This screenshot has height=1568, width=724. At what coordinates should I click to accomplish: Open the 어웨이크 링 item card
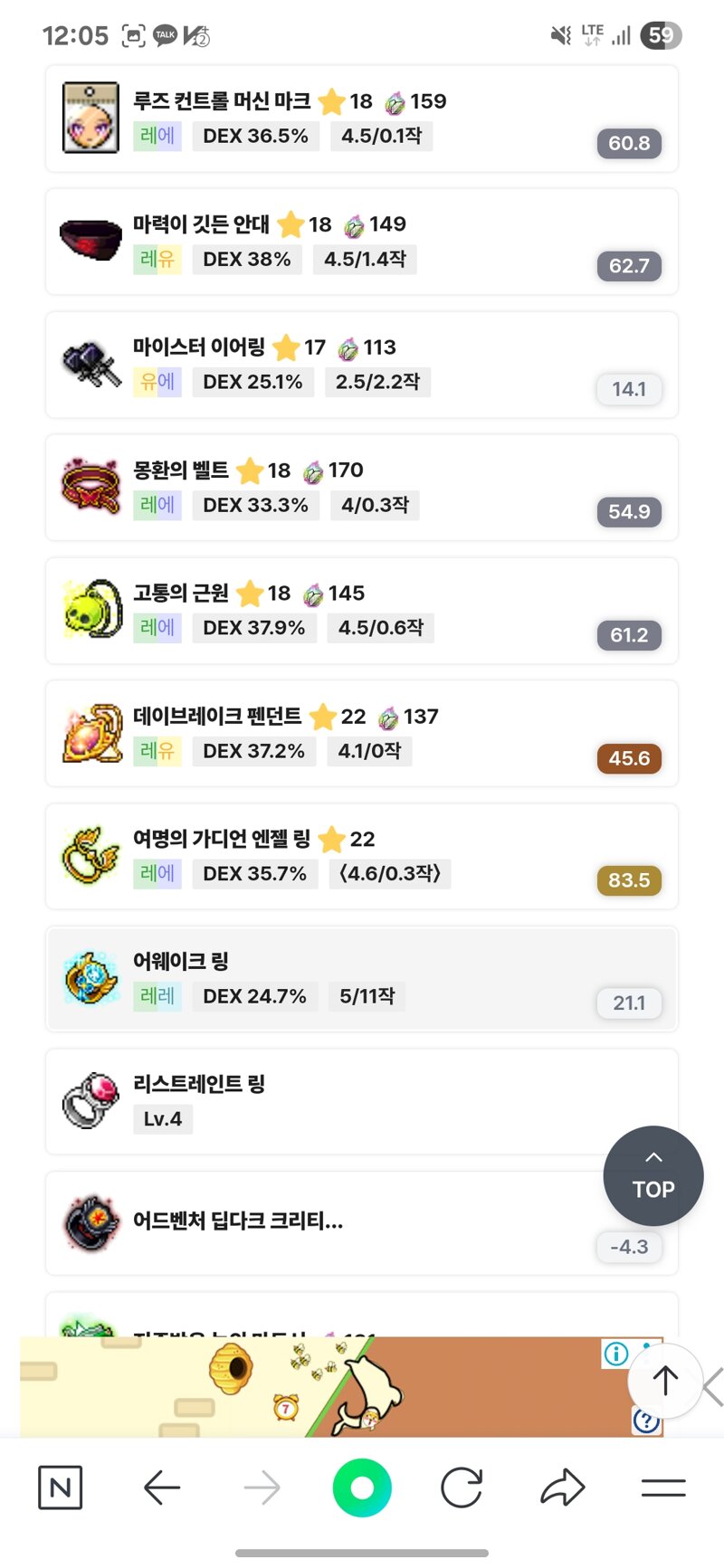click(362, 979)
